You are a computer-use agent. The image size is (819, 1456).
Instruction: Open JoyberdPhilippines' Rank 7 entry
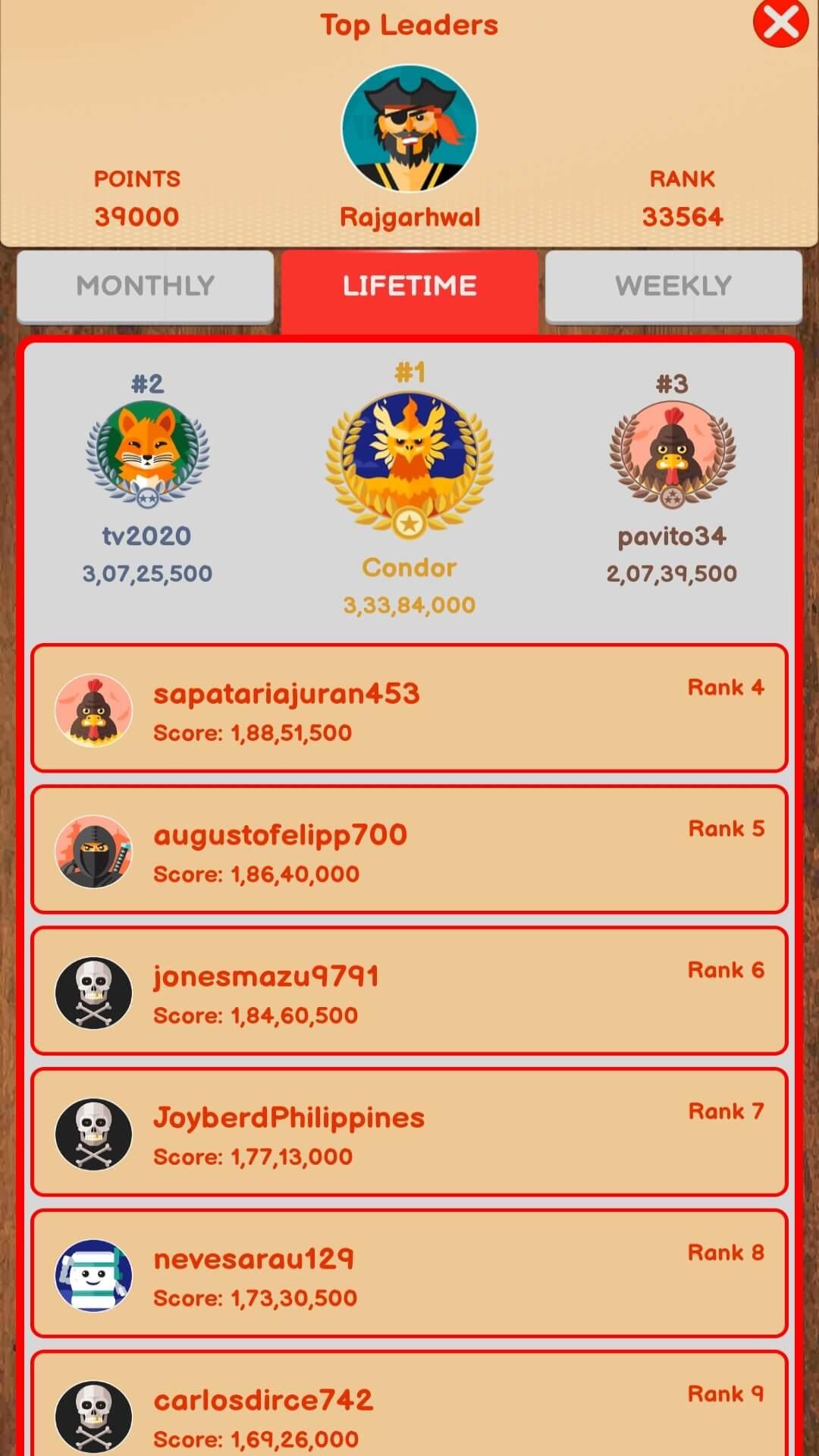(409, 1132)
